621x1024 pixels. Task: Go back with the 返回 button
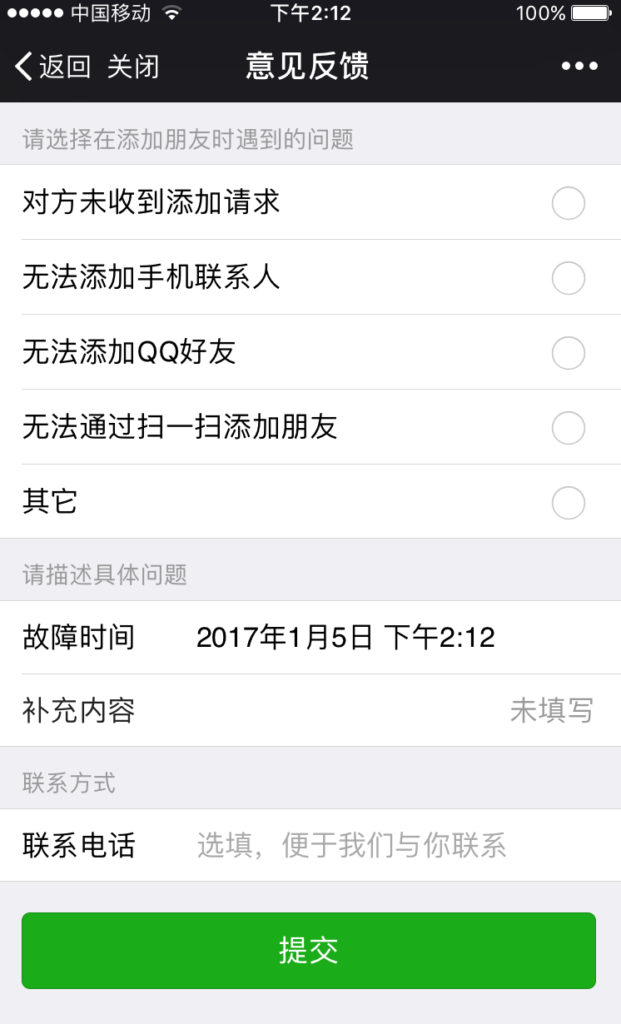pos(52,67)
